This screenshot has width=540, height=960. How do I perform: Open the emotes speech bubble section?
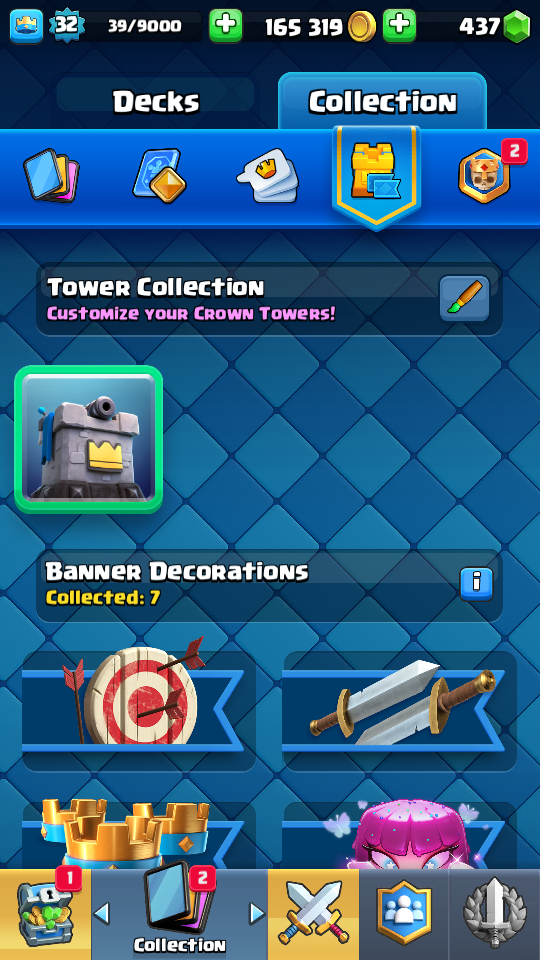click(268, 176)
